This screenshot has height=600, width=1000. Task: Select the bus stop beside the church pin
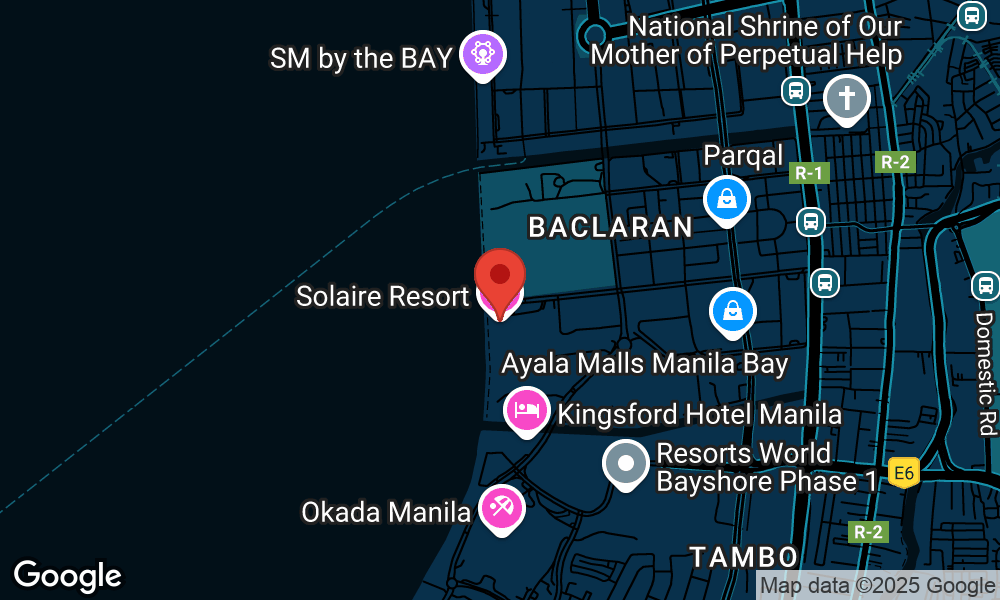pos(795,92)
